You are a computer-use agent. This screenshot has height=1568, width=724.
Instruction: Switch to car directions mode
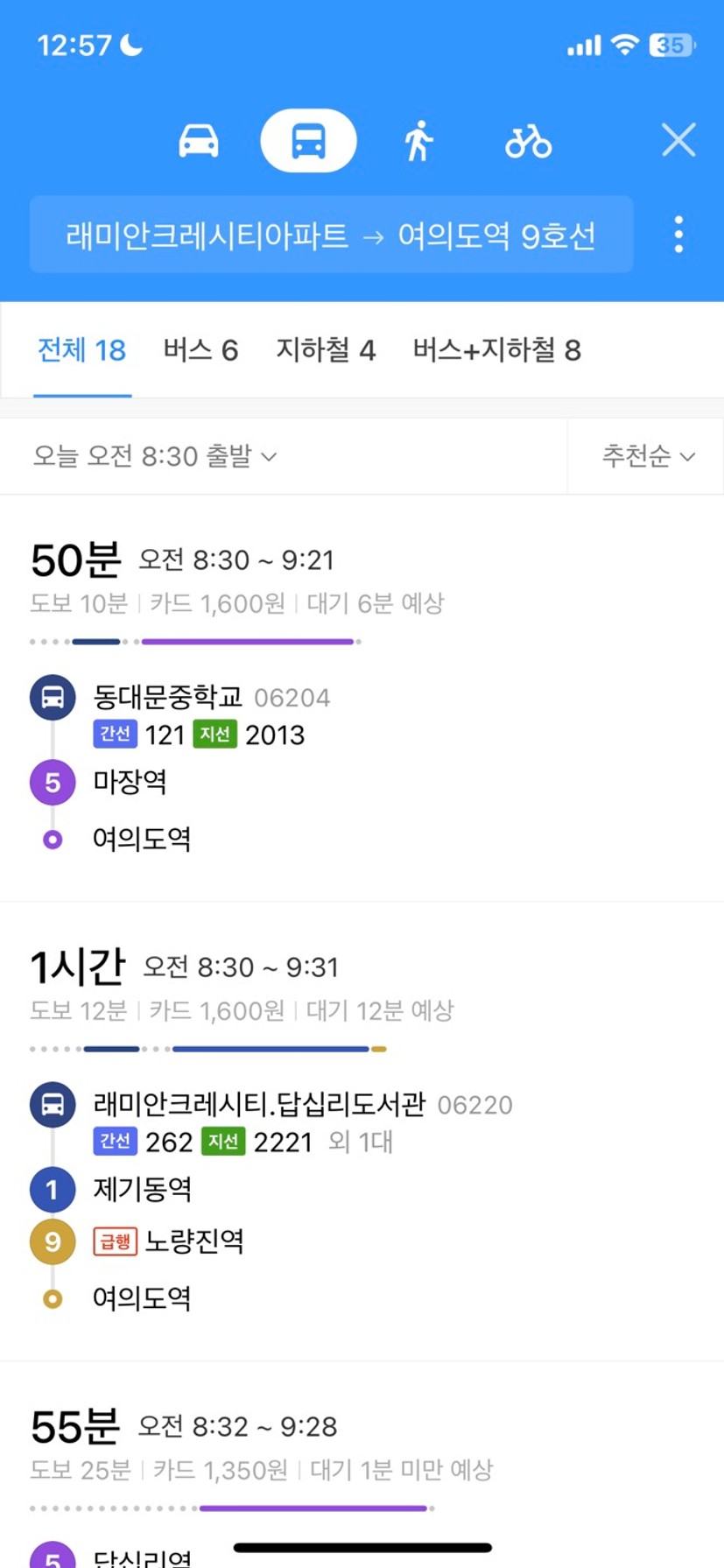click(199, 140)
